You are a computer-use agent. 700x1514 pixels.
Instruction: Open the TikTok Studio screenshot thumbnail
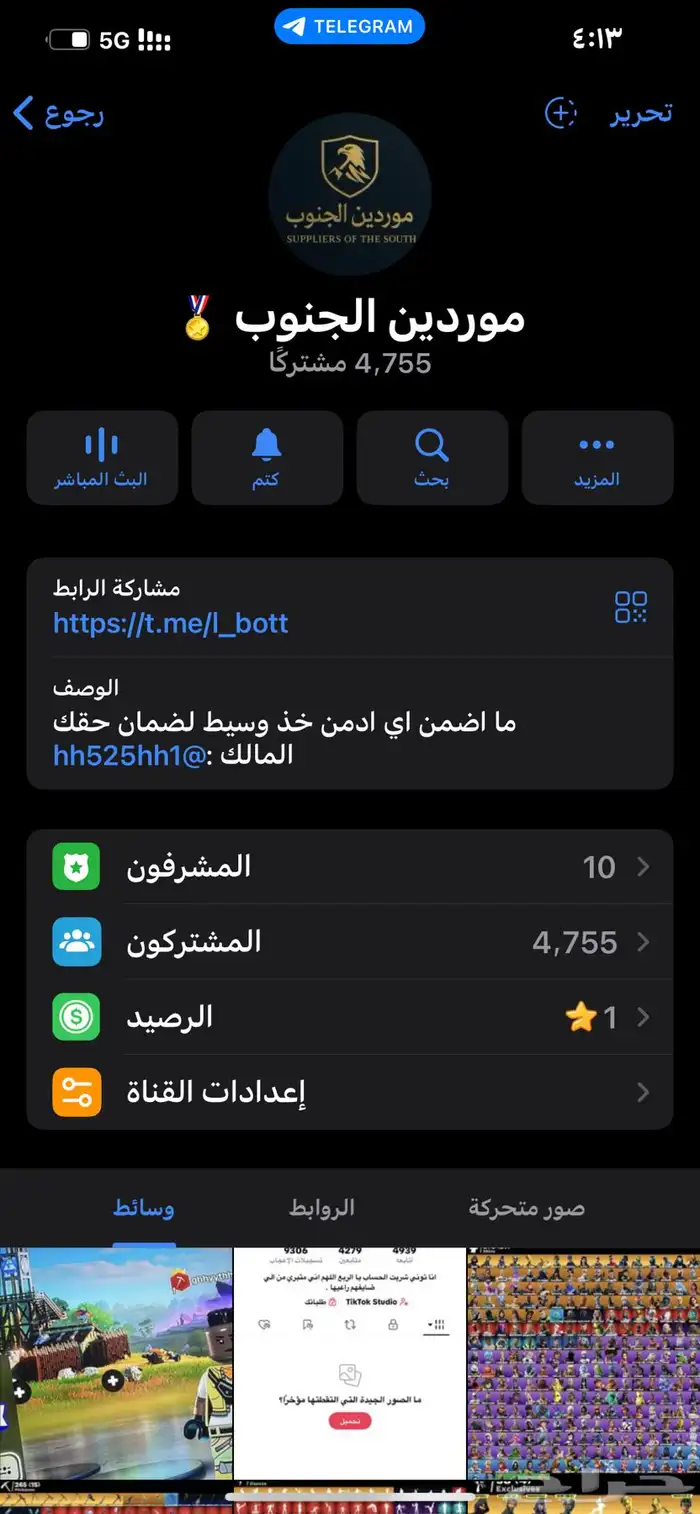[350, 1362]
